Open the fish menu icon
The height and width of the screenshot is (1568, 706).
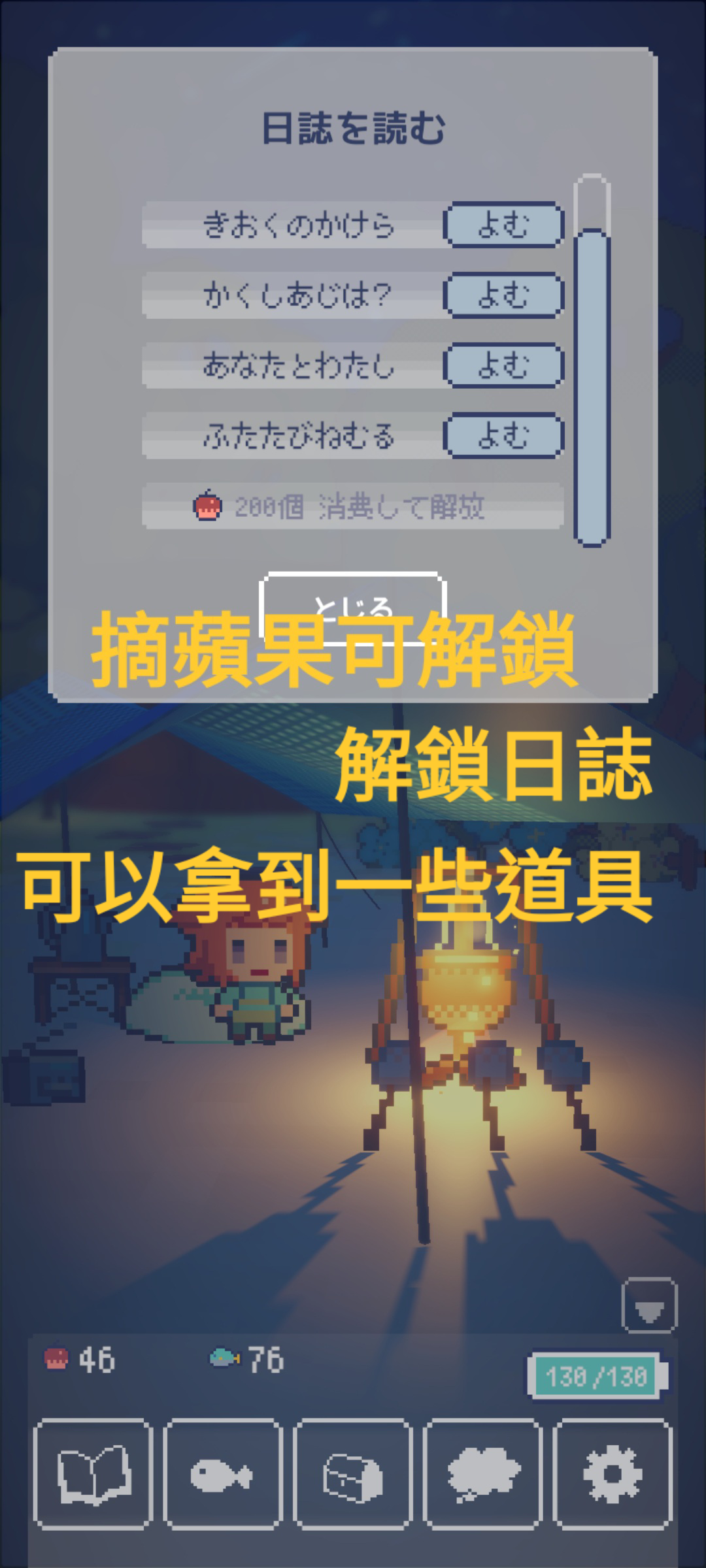pyautogui.click(x=222, y=1475)
